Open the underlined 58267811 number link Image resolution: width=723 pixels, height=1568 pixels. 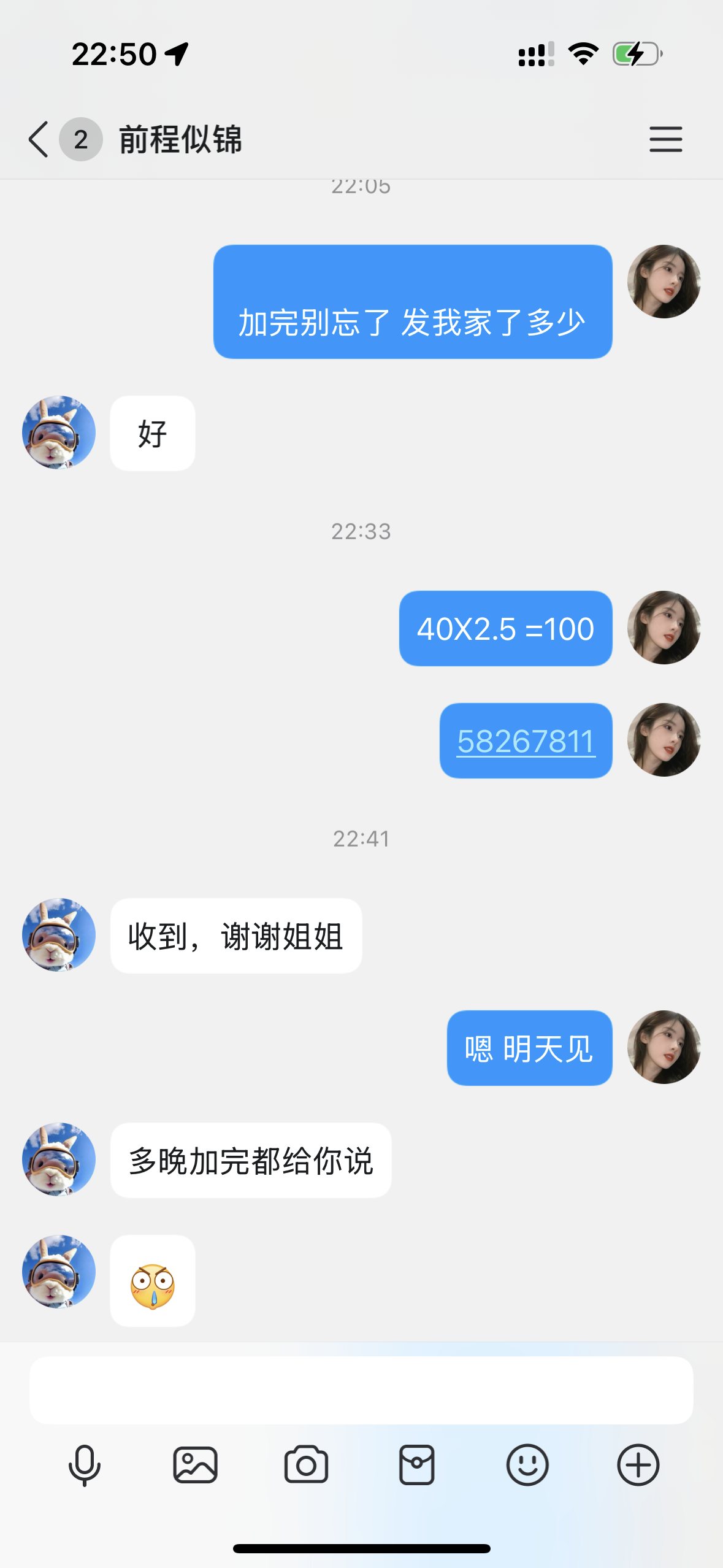pos(526,741)
